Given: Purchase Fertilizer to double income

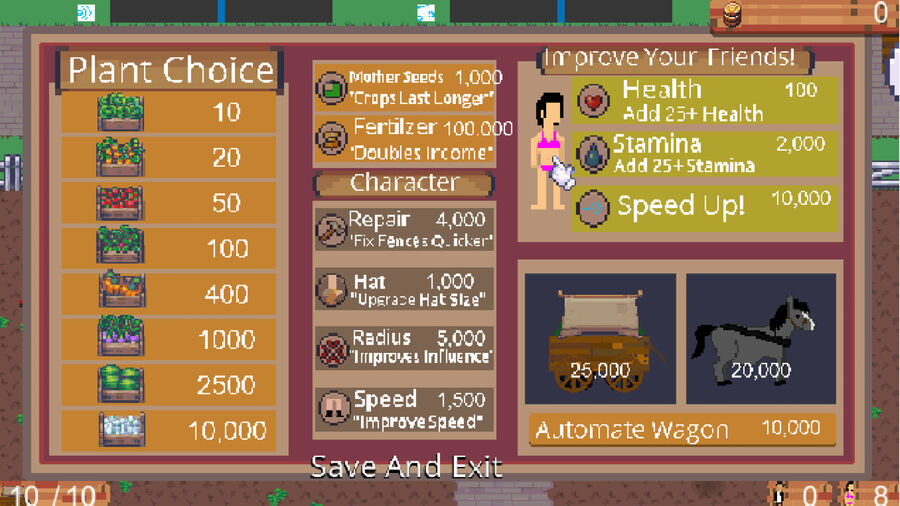Looking at the screenshot, I should (405, 139).
